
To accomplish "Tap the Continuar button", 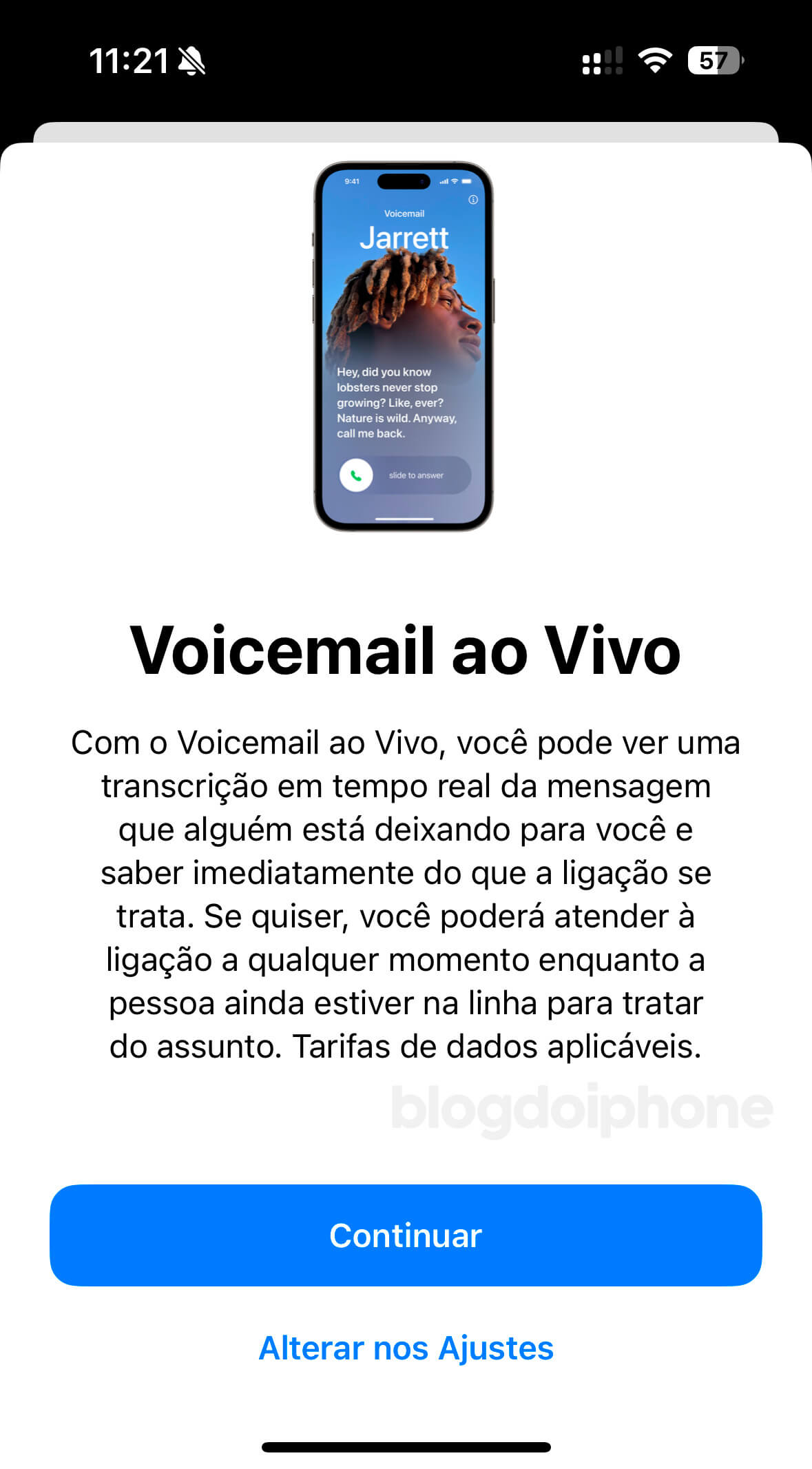I will [x=406, y=1235].
